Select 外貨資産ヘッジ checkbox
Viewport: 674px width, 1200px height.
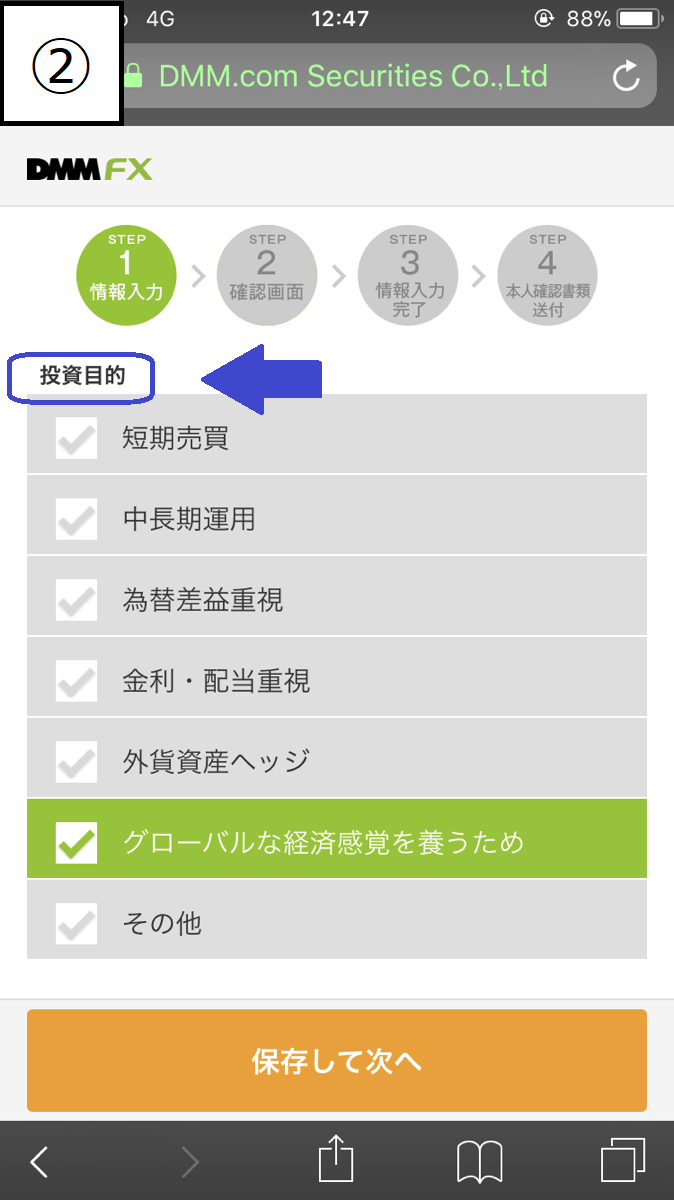pyautogui.click(x=77, y=762)
